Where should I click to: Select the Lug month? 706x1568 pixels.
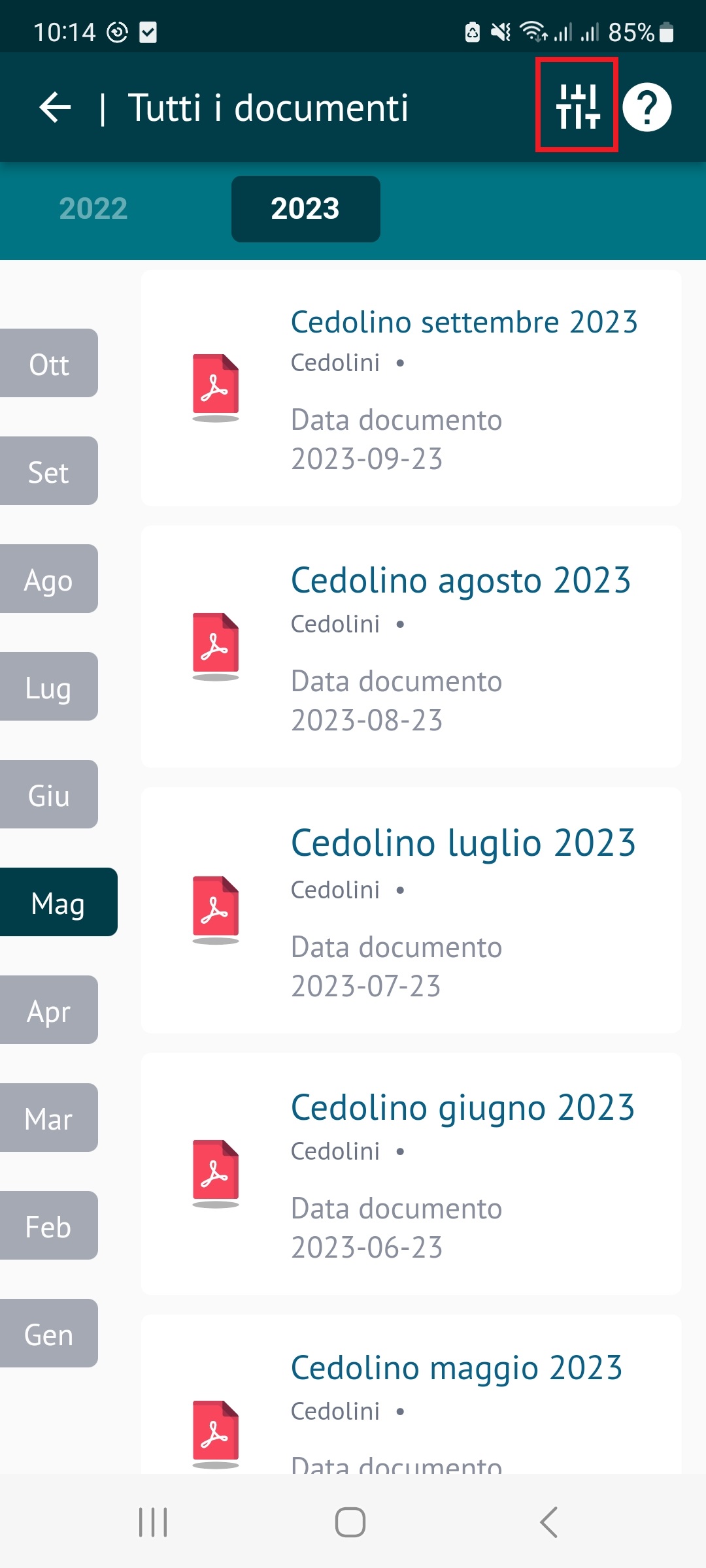[x=49, y=687]
